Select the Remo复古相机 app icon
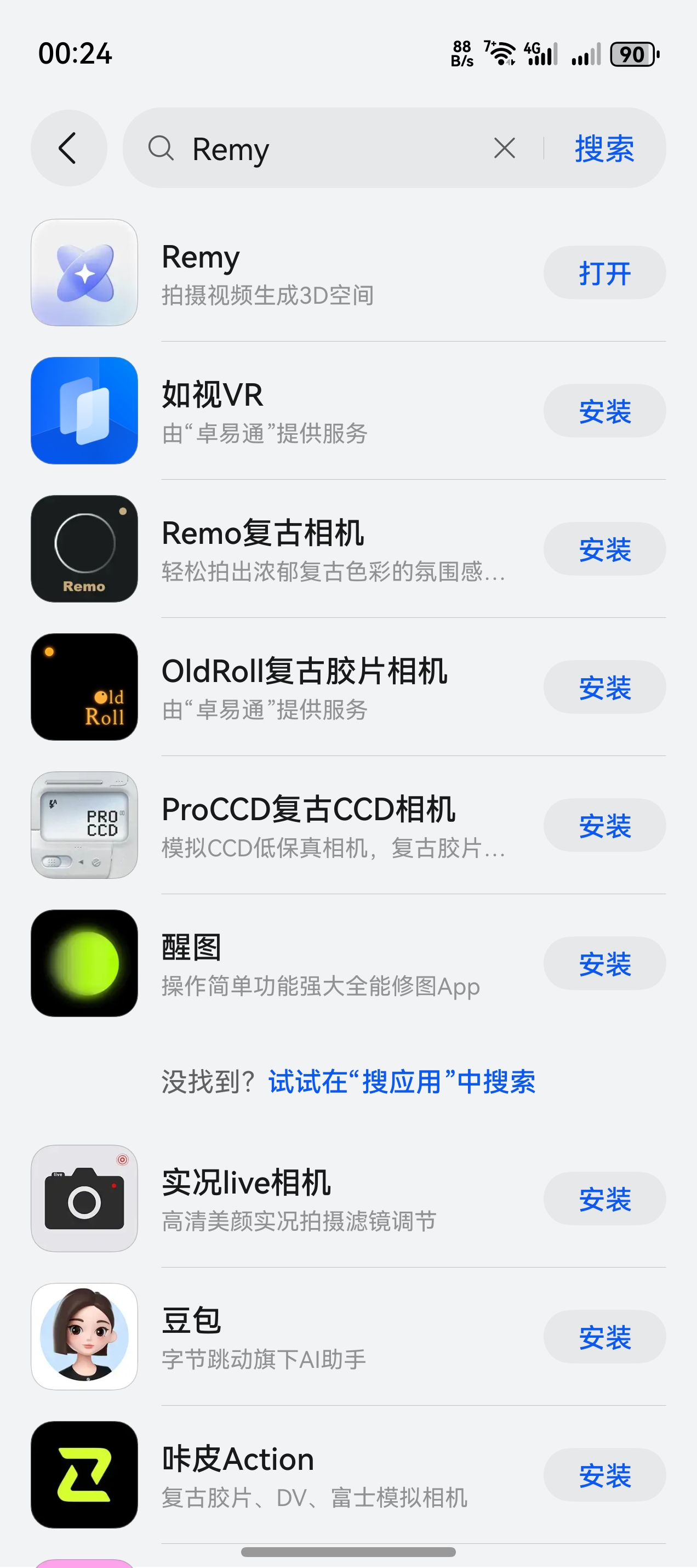Image resolution: width=697 pixels, height=1568 pixels. 84,548
